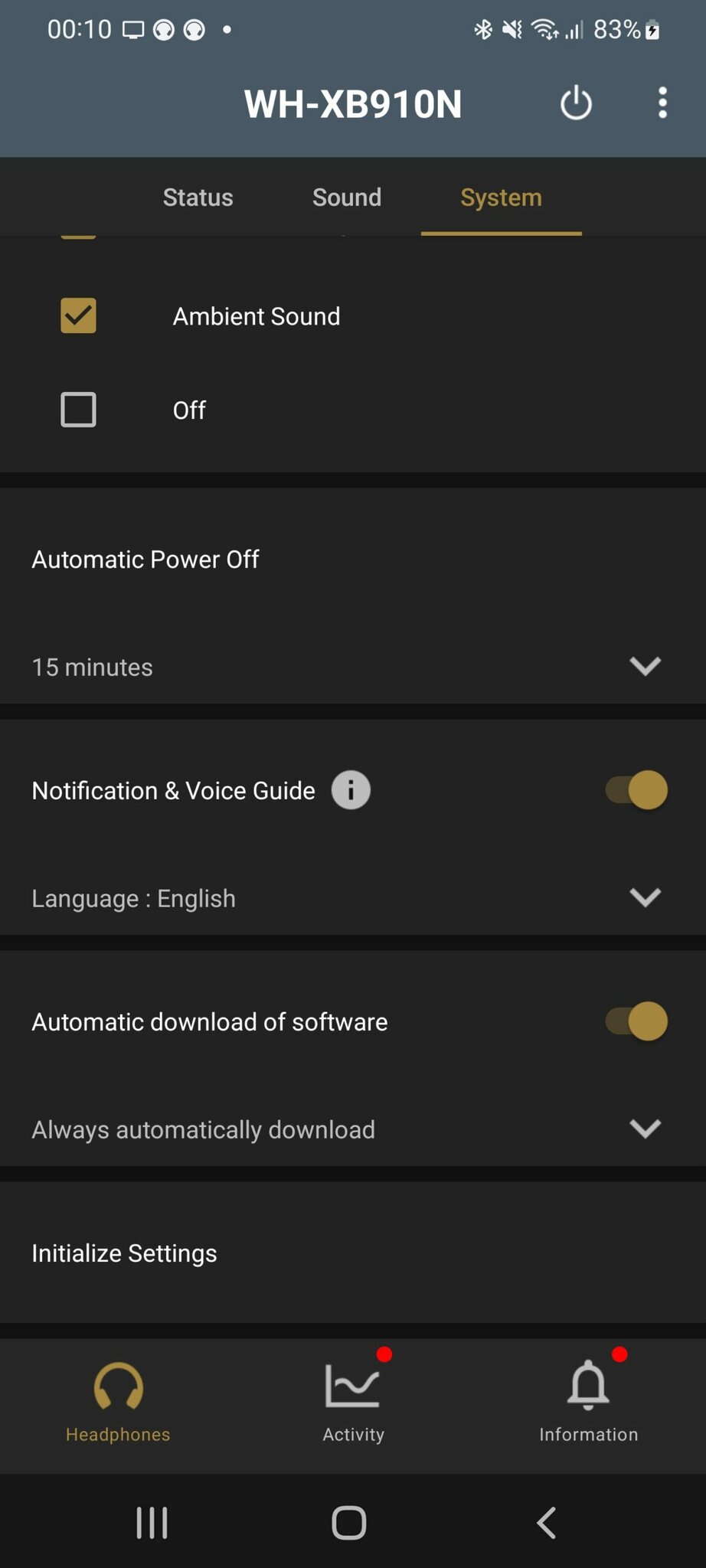
Task: Open the three-dot overflow menu
Action: click(662, 103)
